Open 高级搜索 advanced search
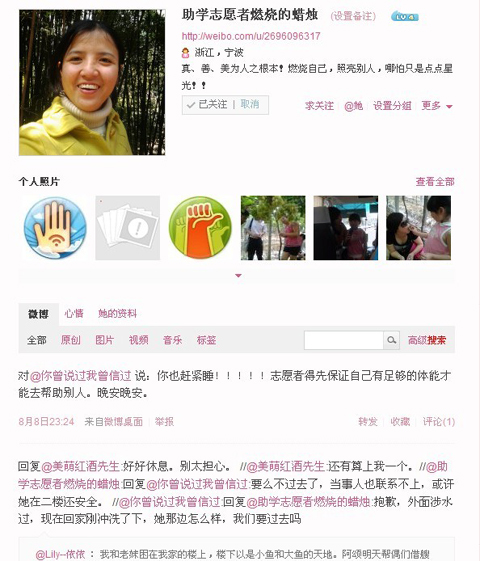 [x=427, y=340]
